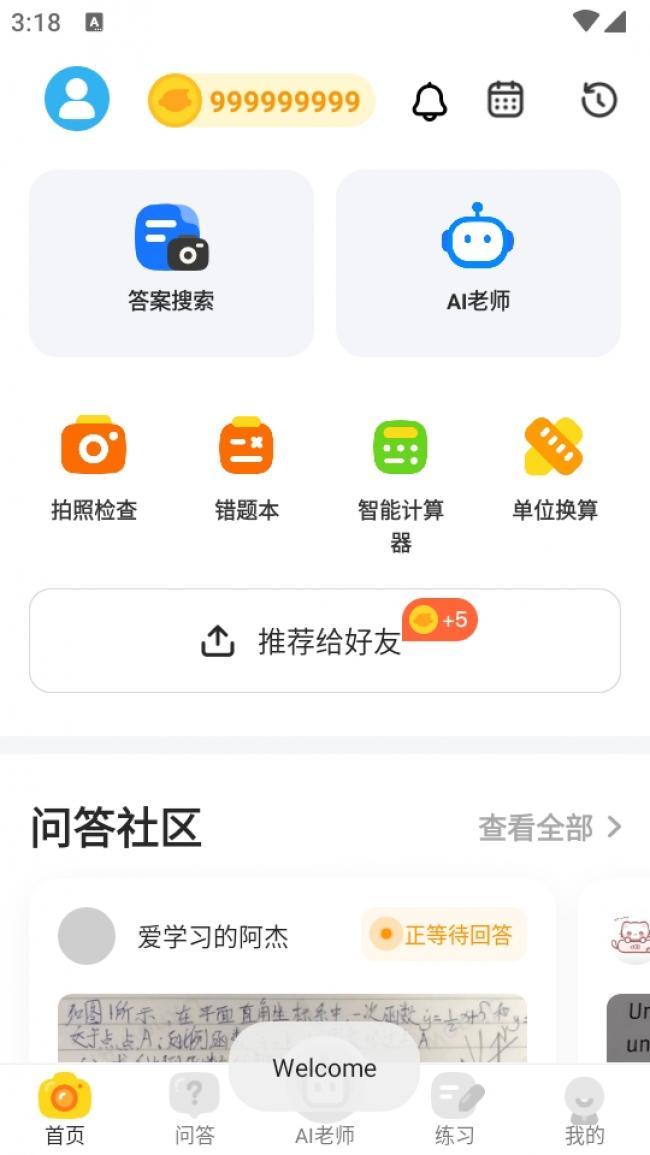View all via 查看全部

pos(550,828)
